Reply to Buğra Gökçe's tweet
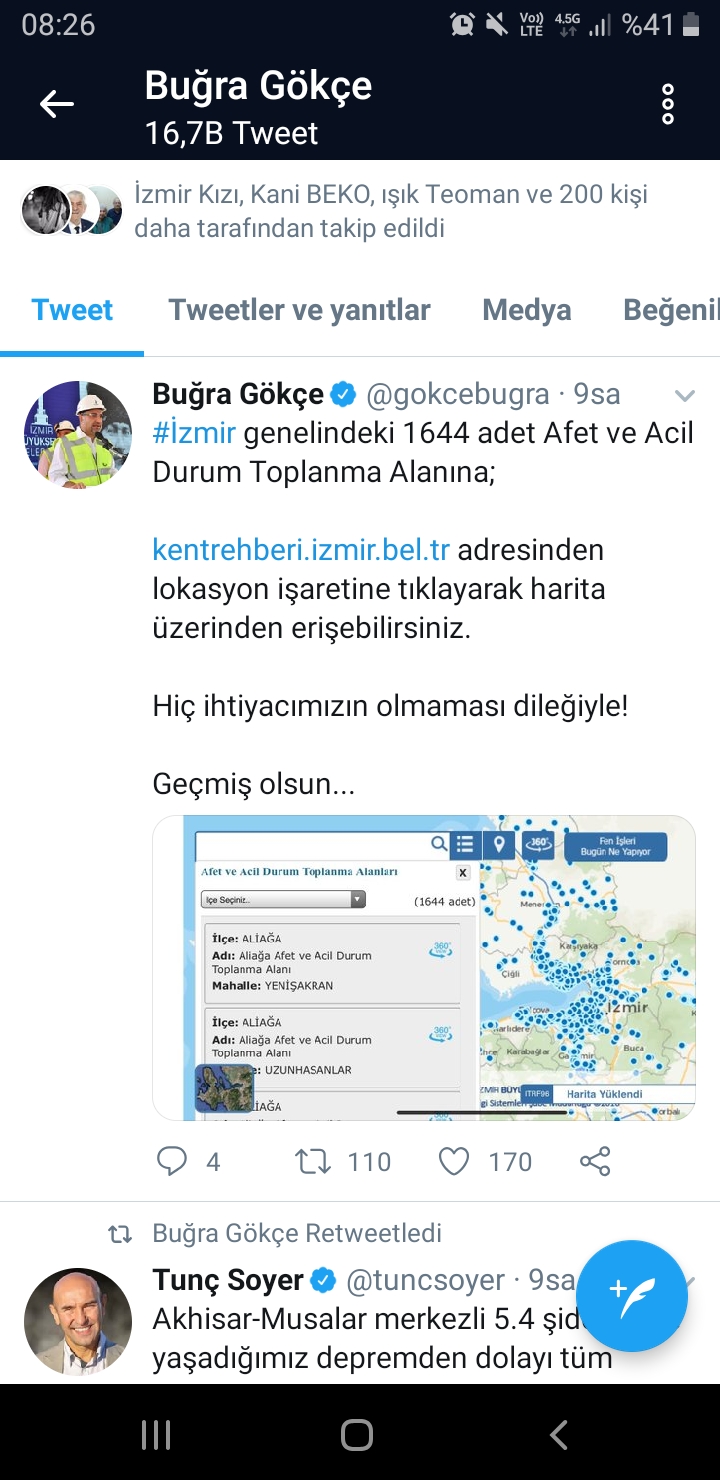This screenshot has width=720, height=1480. pyautogui.click(x=173, y=1161)
